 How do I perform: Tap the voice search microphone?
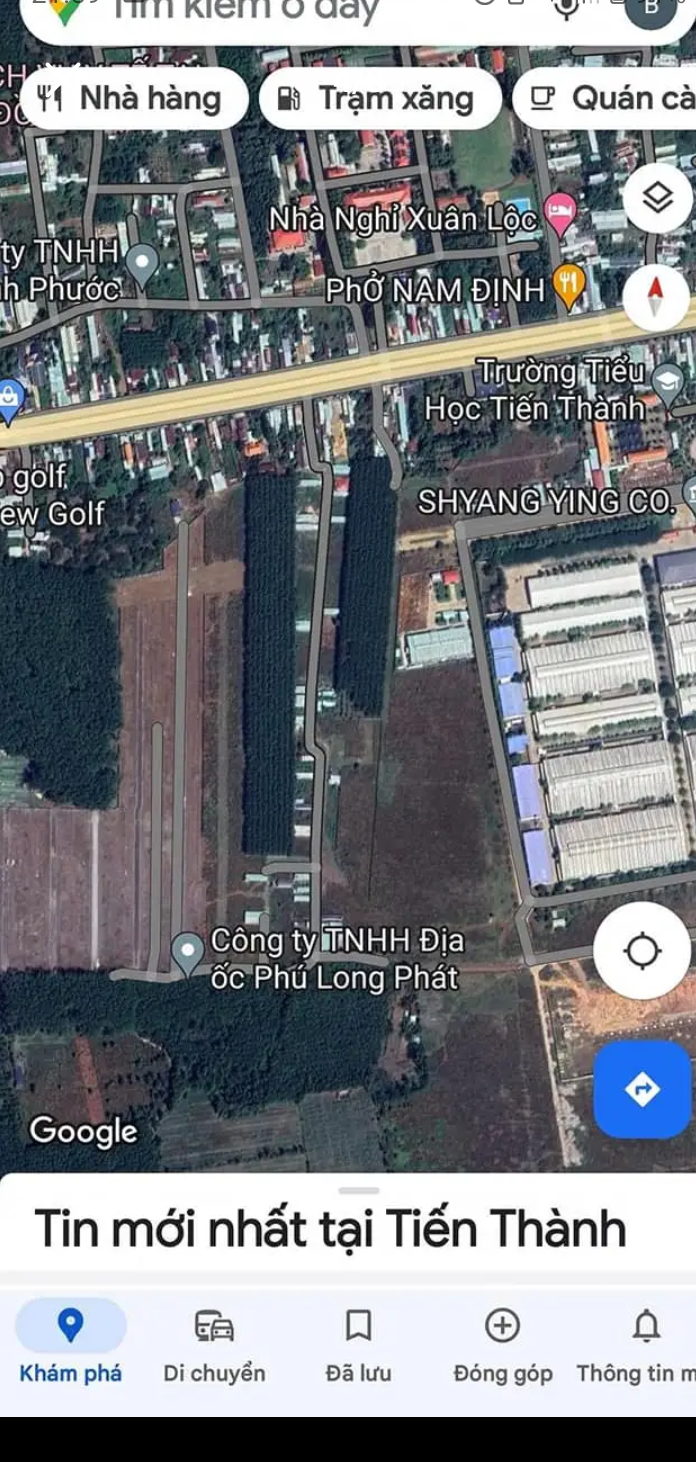tap(567, 7)
